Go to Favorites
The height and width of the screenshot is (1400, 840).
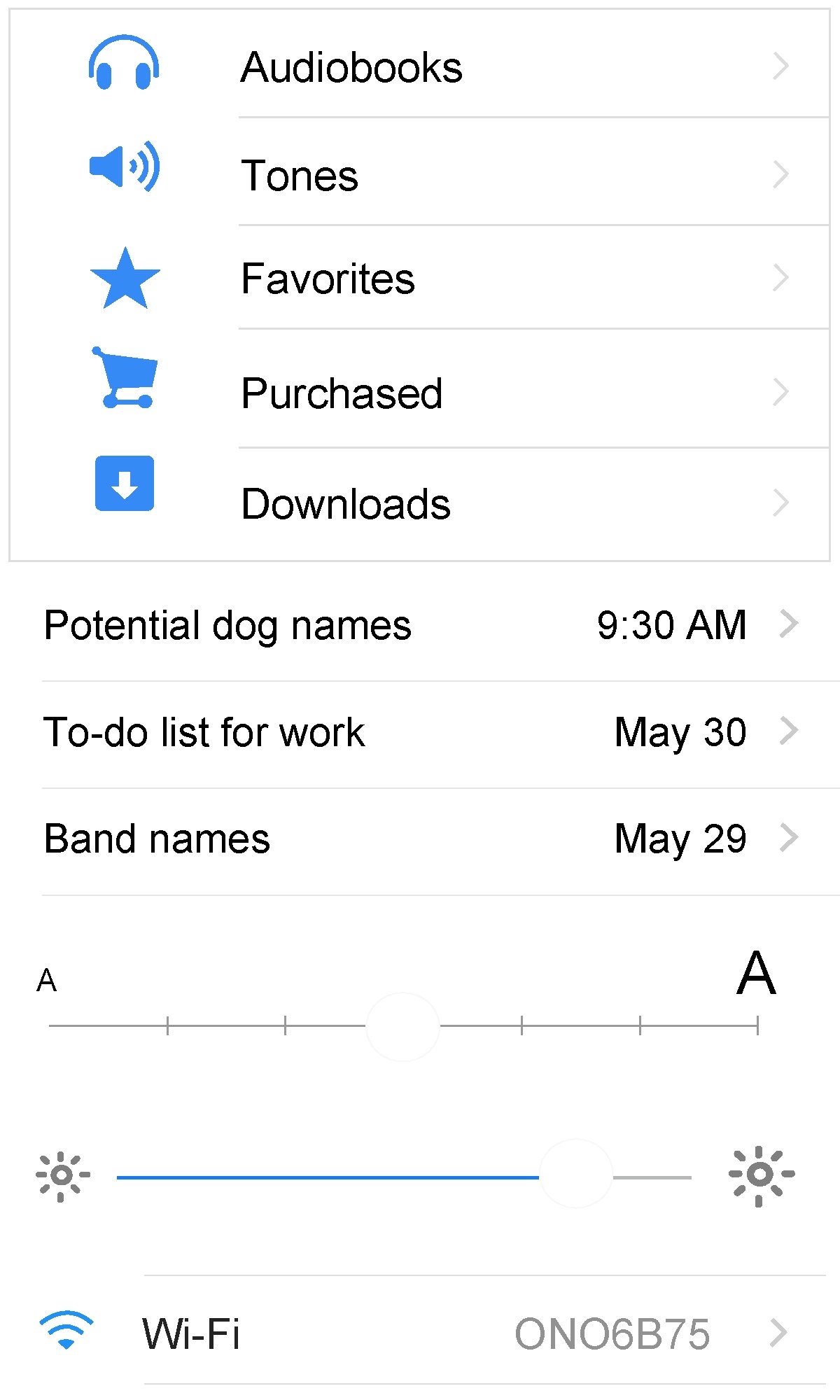tap(420, 278)
